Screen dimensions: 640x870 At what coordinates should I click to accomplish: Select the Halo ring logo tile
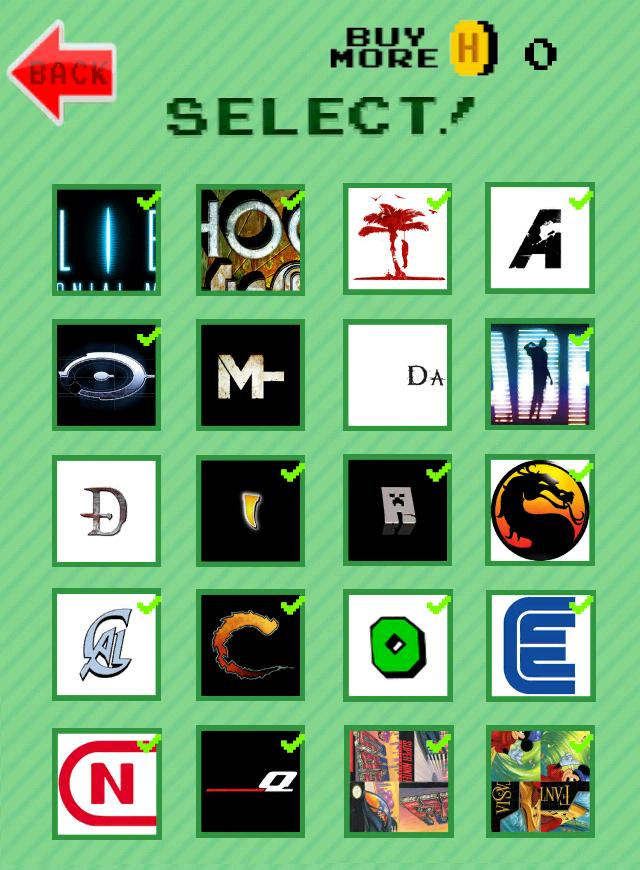point(106,375)
